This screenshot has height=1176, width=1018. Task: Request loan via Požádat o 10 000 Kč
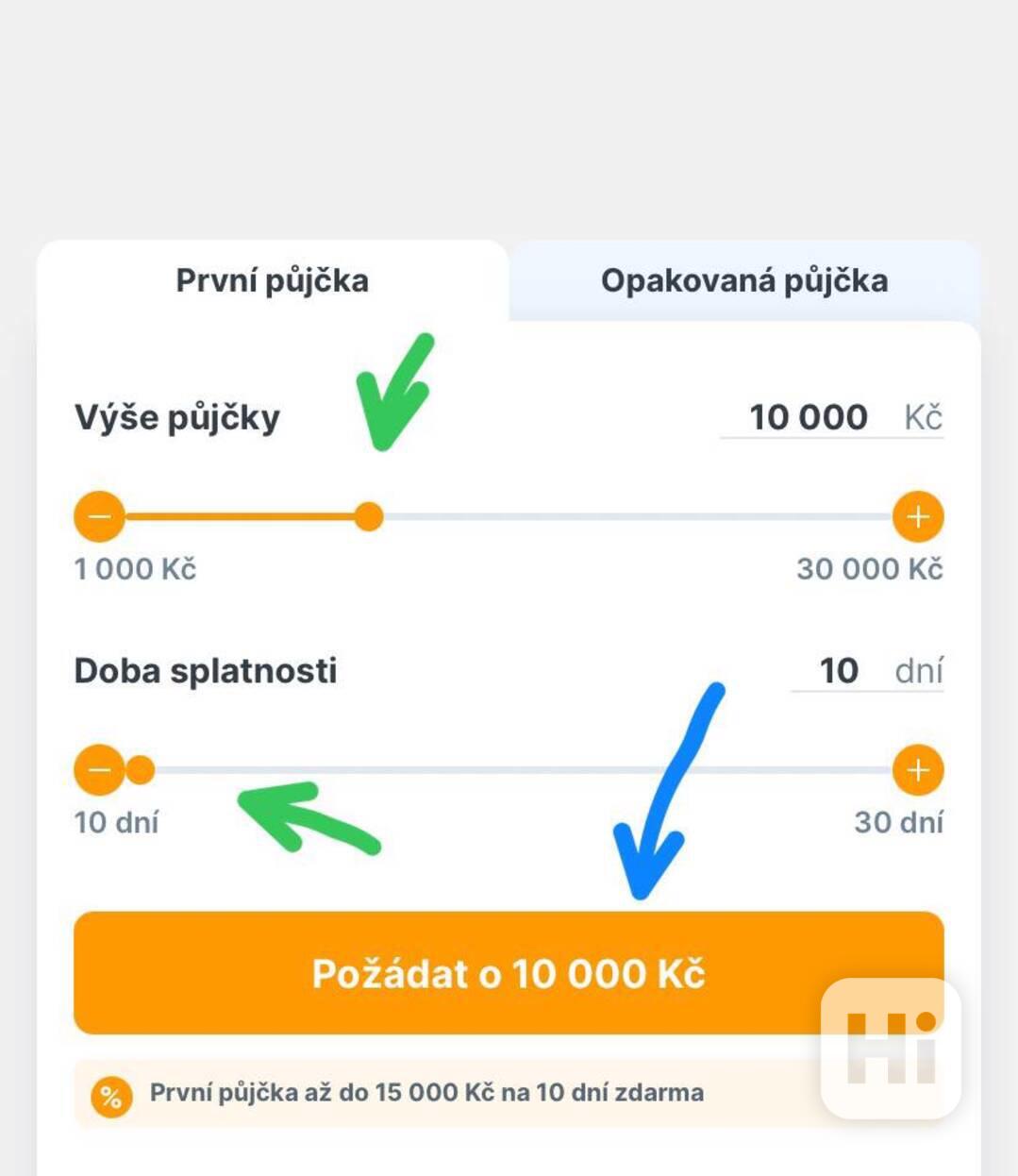tap(508, 973)
